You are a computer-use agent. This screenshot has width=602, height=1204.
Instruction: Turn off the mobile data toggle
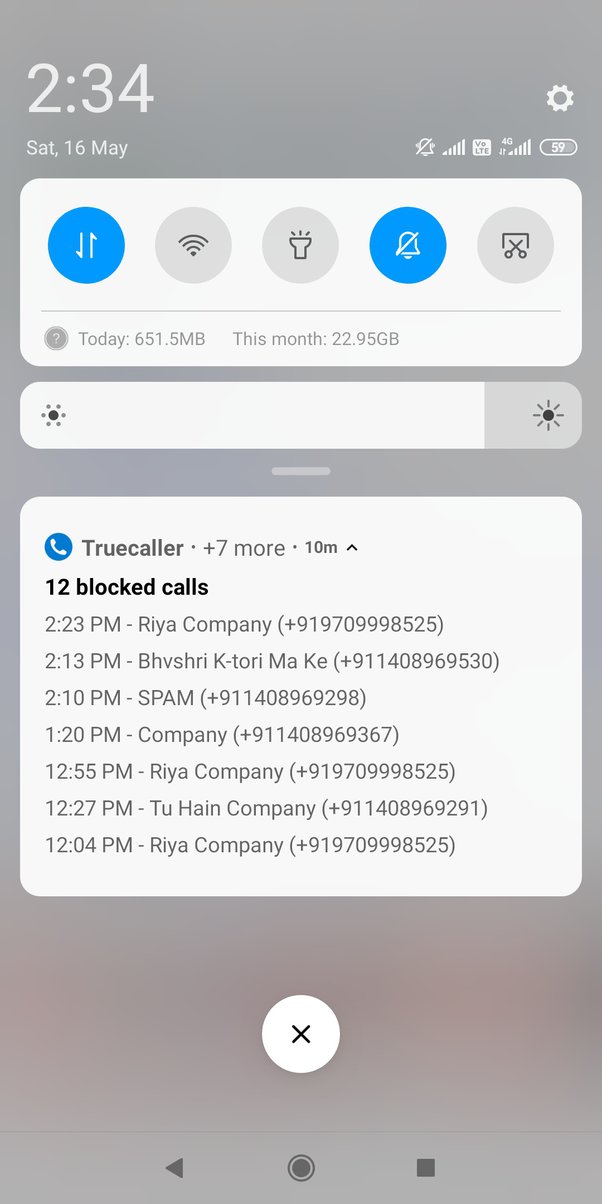(x=86, y=245)
